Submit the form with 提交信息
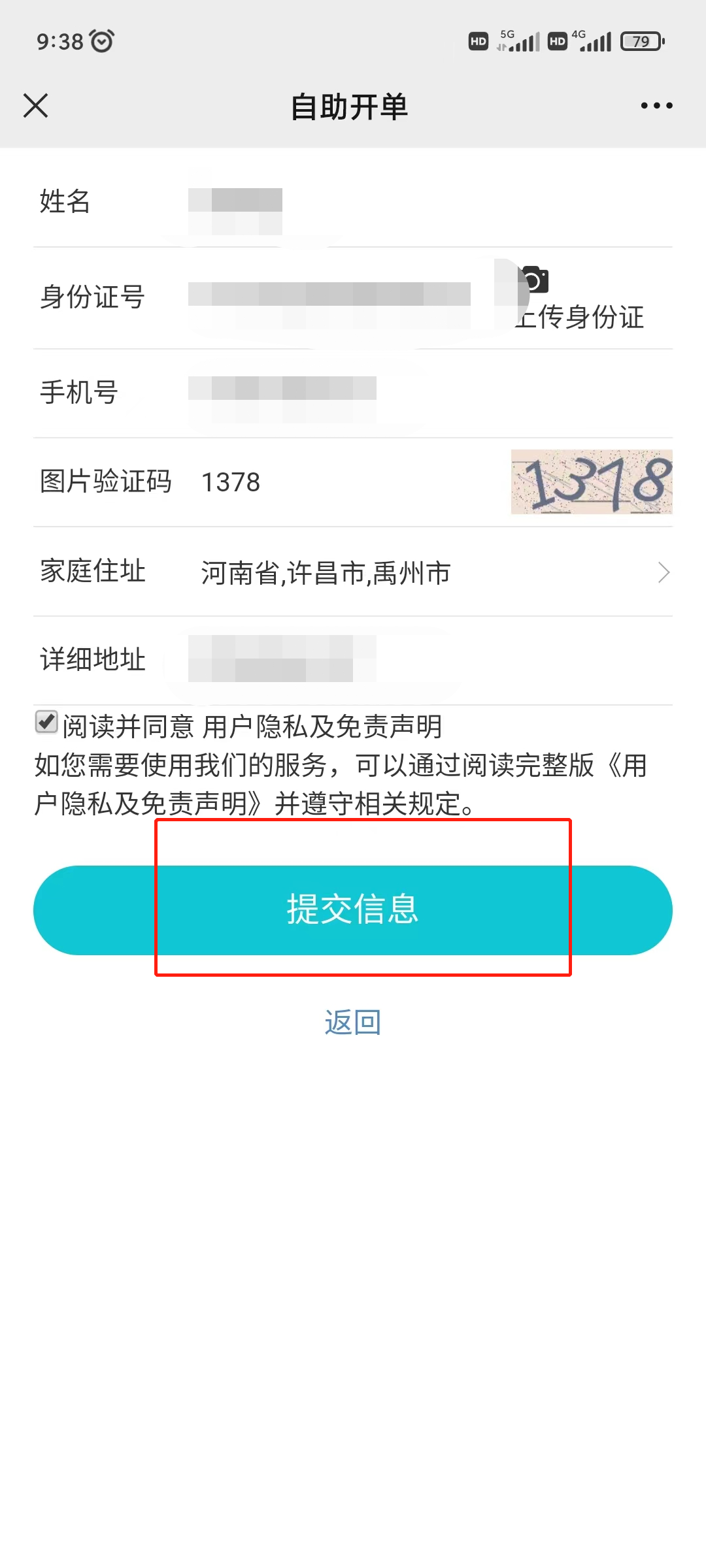The image size is (706, 1568). pos(353,909)
